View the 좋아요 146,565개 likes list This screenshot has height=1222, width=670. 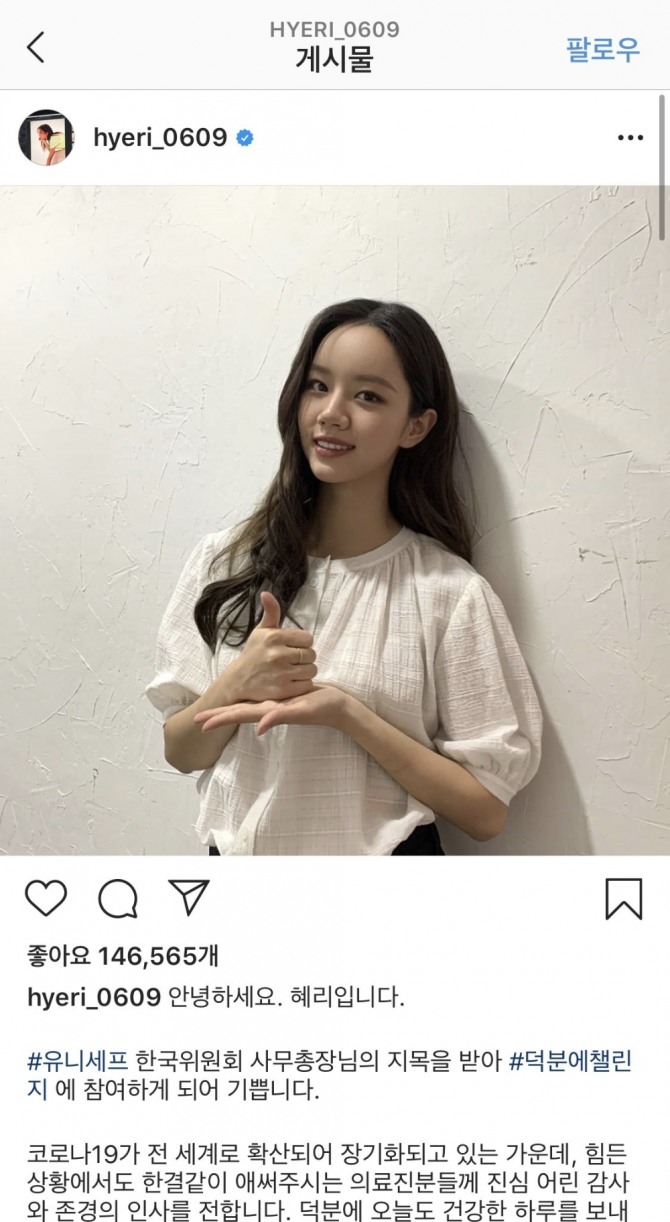(122, 956)
